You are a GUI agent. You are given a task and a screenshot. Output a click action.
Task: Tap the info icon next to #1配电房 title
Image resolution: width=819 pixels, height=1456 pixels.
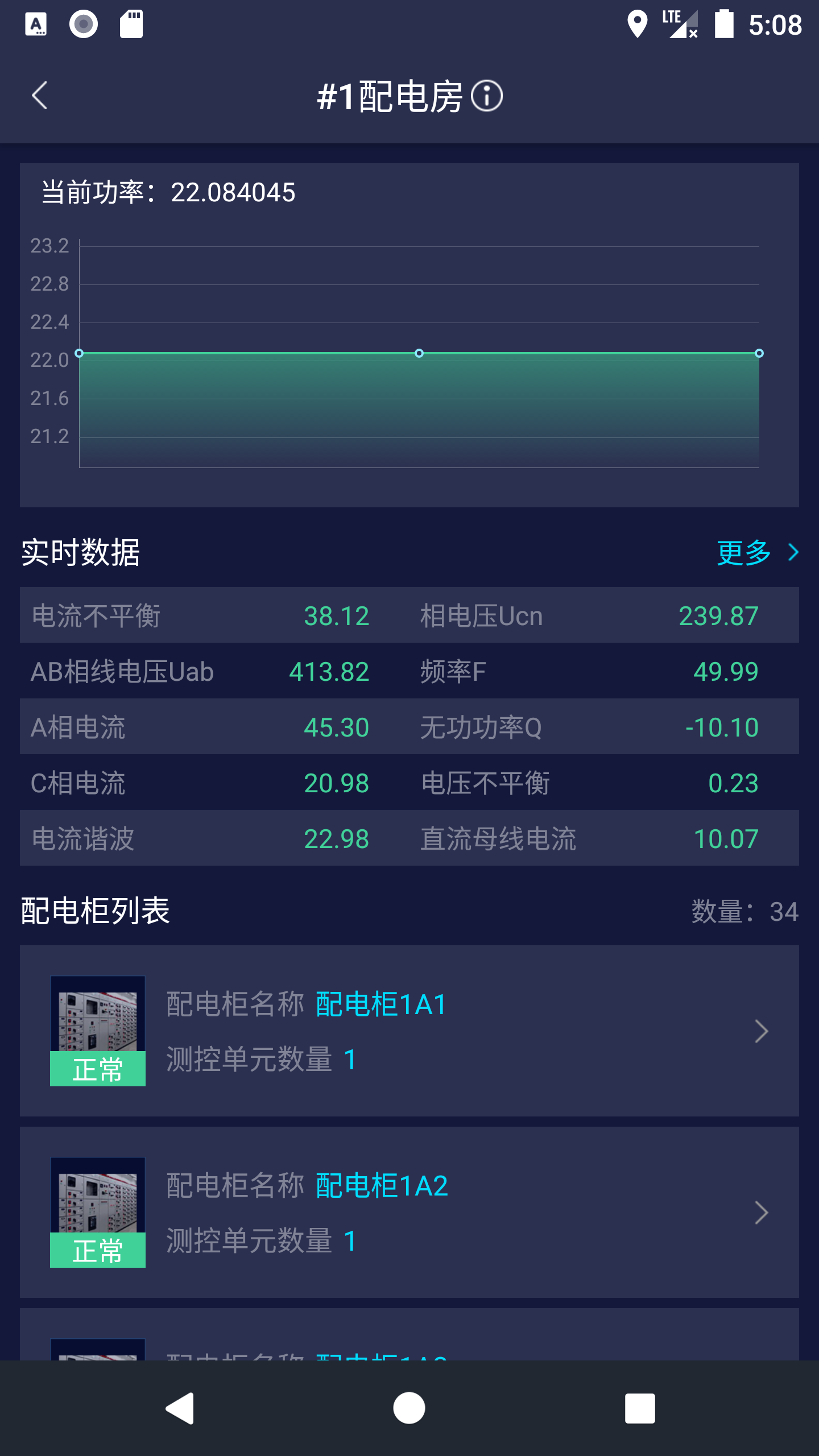pos(488,96)
